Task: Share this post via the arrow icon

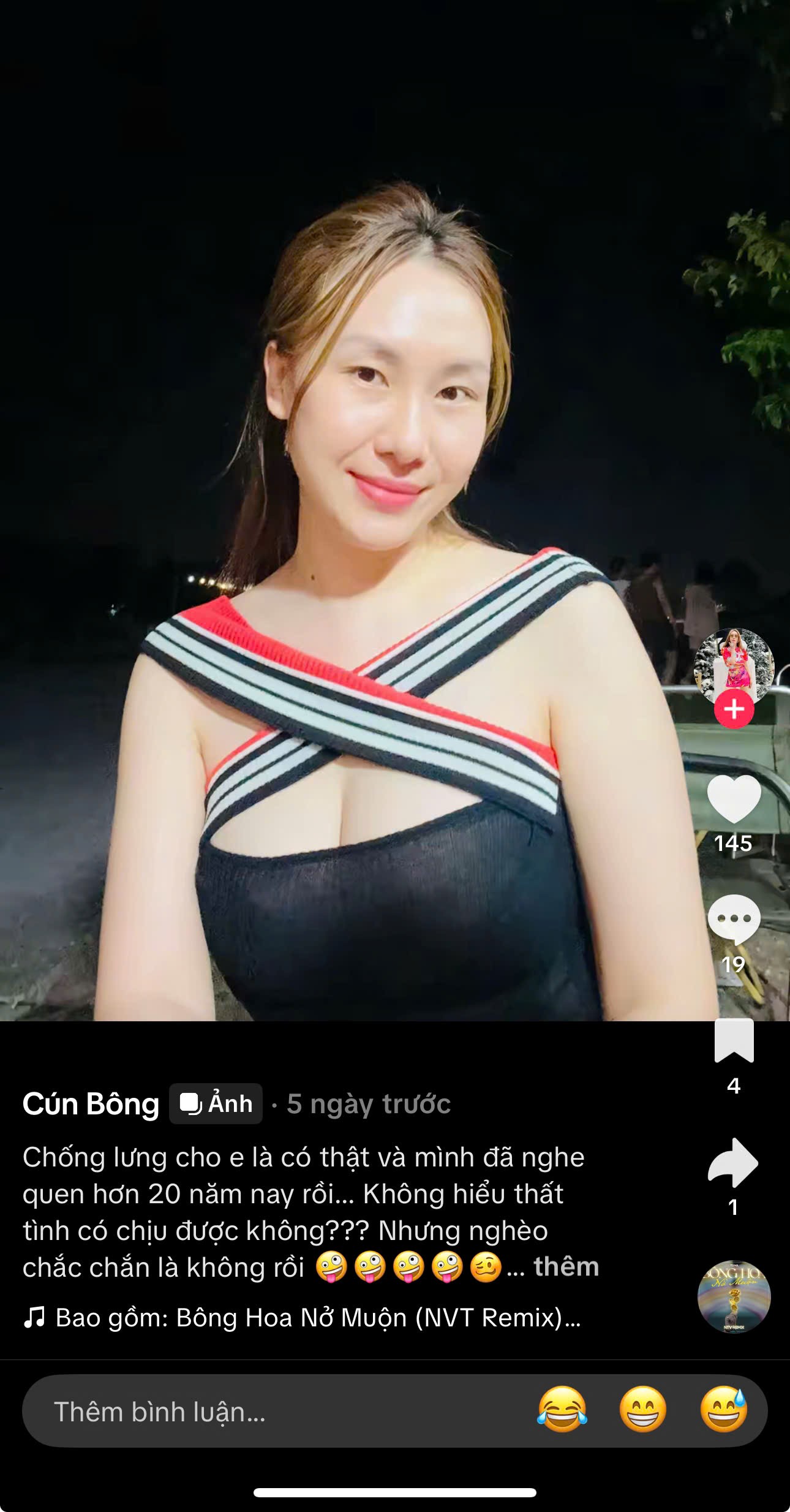Action: tap(733, 1162)
